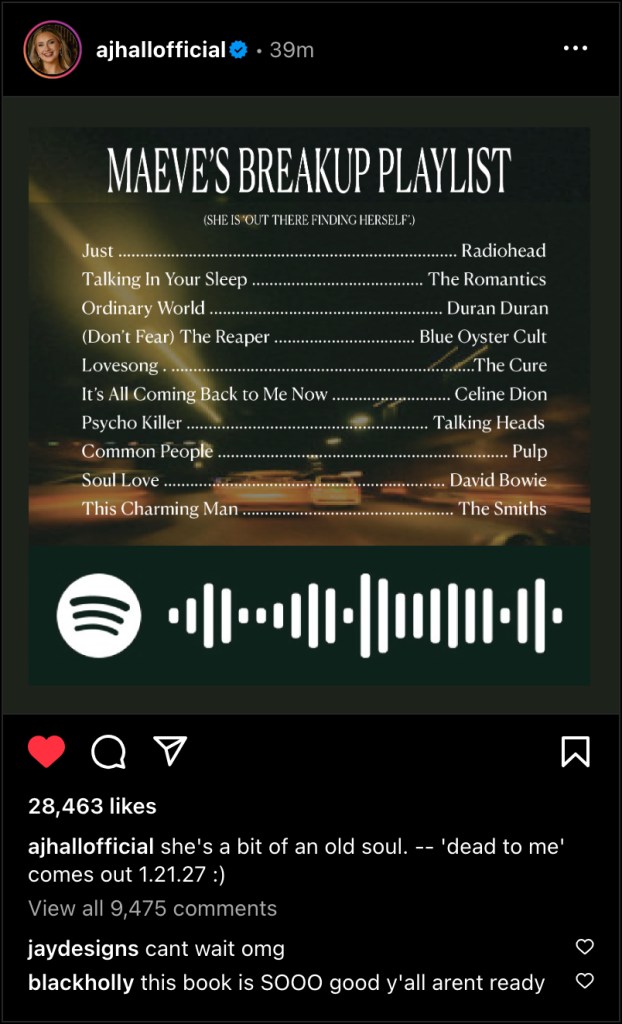Open ajhallofficial's profile picture
The height and width of the screenshot is (1024, 622).
pos(53,48)
